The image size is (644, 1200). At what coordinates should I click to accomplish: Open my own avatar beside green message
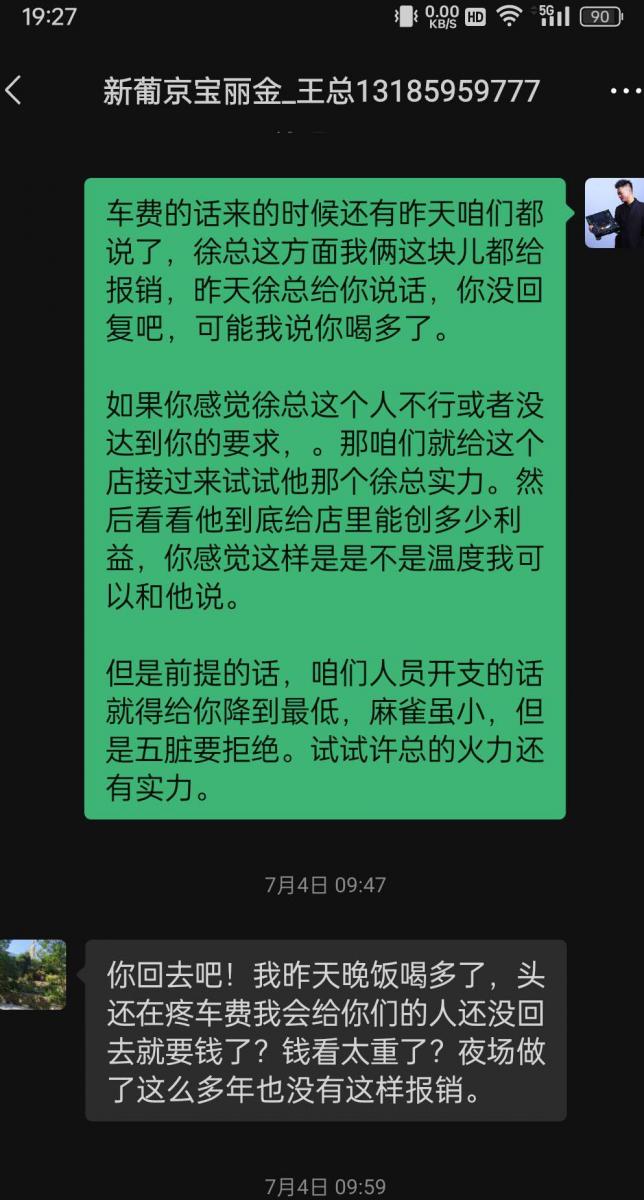[x=613, y=213]
